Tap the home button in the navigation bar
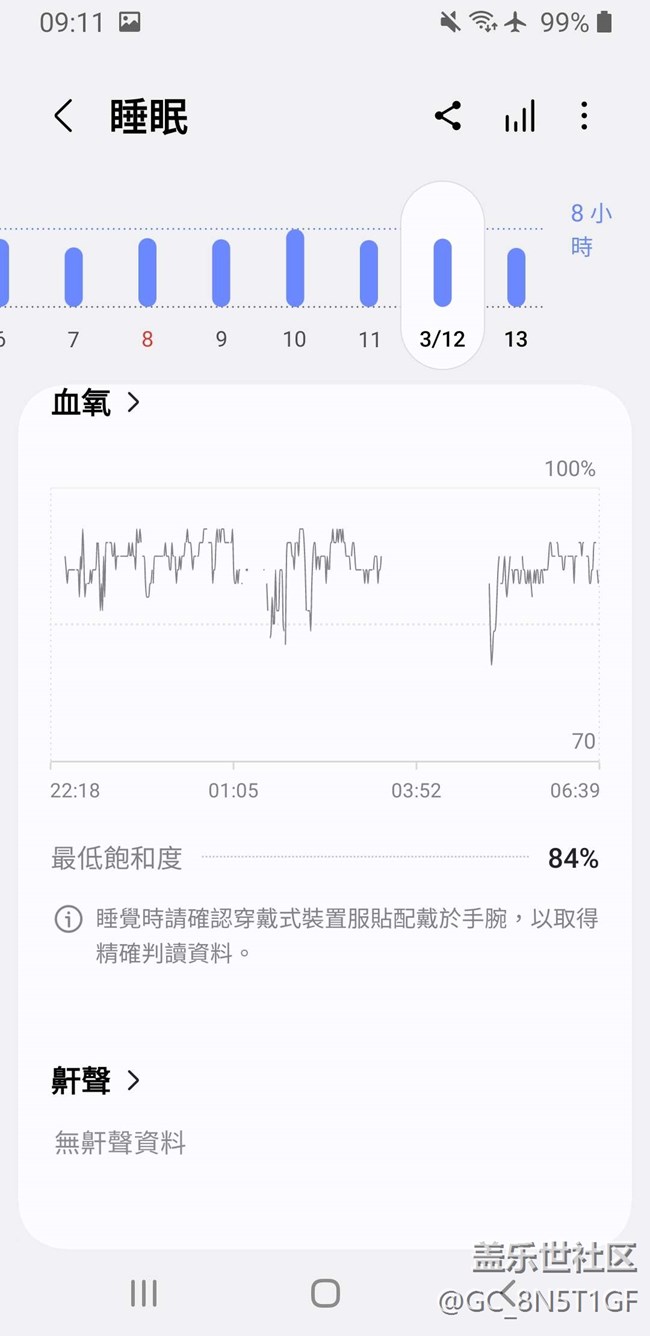Image resolution: width=650 pixels, height=1336 pixels. [x=325, y=1293]
